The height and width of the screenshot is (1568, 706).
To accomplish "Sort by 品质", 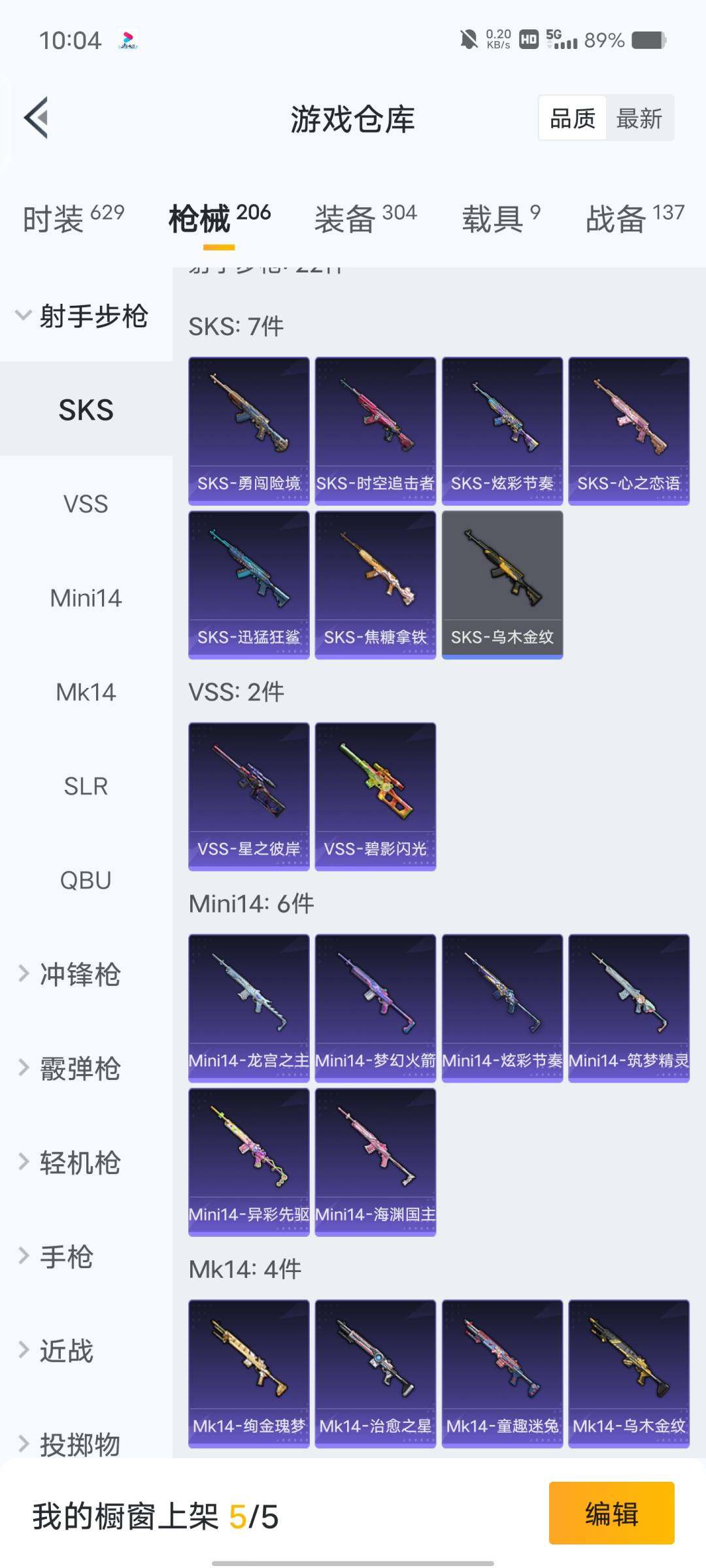I will (x=573, y=118).
